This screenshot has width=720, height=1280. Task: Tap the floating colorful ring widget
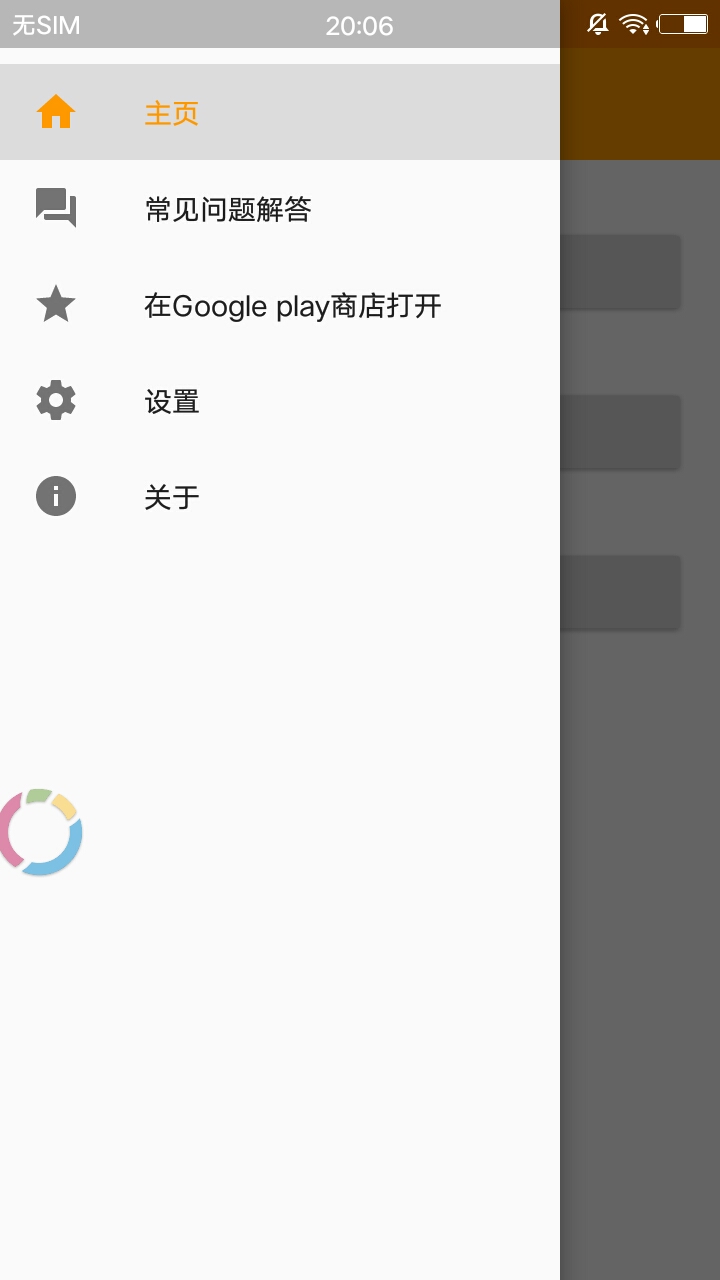tap(40, 832)
